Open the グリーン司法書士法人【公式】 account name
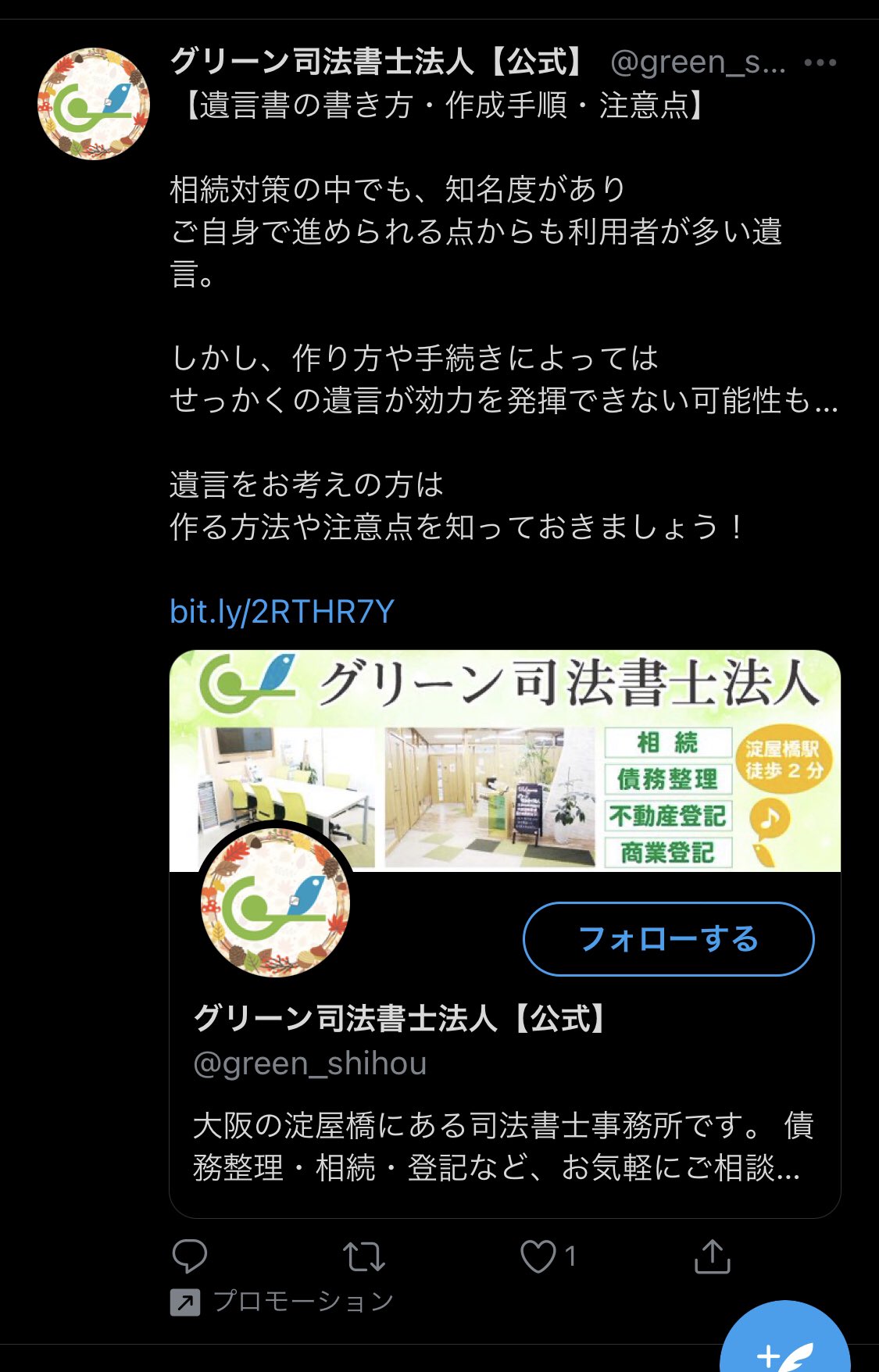879x1372 pixels. (376, 62)
